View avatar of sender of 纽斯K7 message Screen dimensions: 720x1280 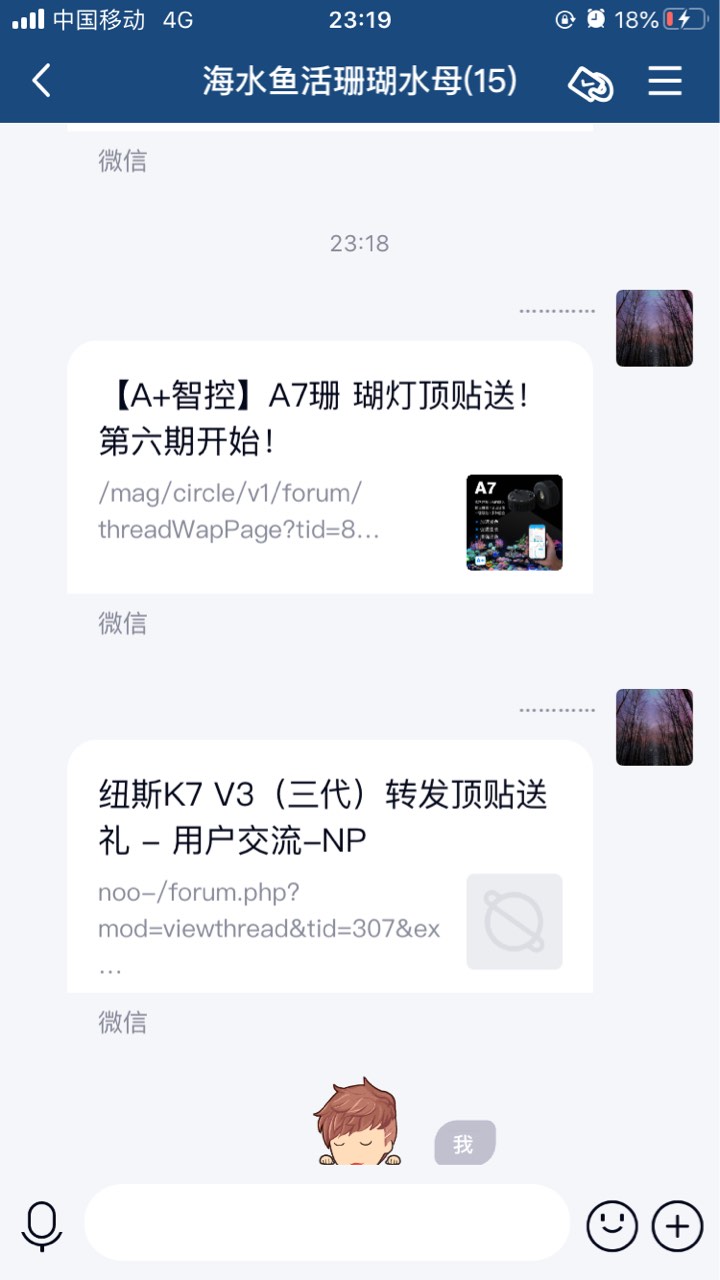pyautogui.click(x=654, y=727)
